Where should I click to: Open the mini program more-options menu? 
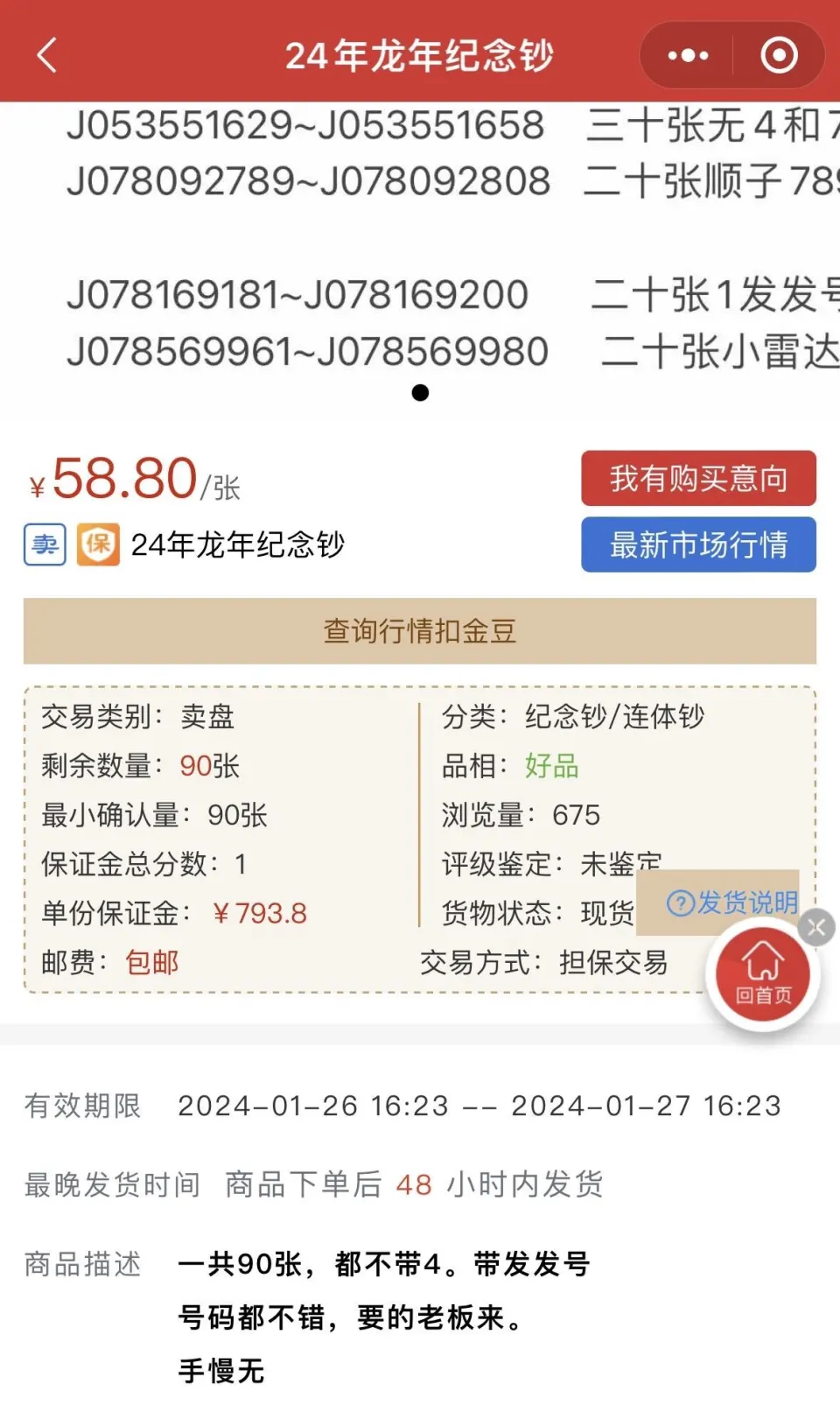point(688,56)
